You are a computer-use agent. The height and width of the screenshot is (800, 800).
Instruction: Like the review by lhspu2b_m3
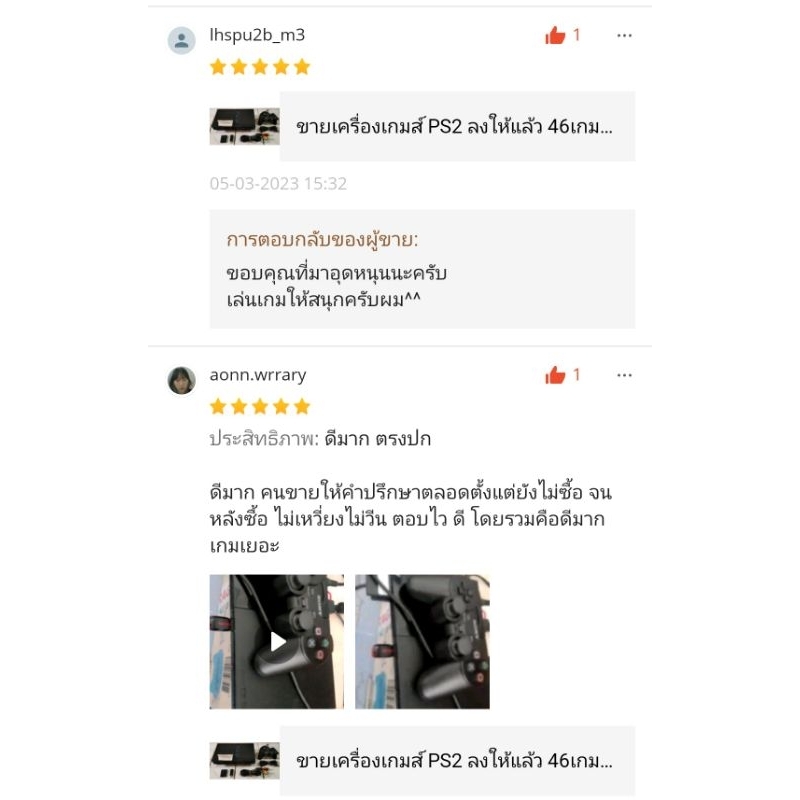click(x=555, y=35)
